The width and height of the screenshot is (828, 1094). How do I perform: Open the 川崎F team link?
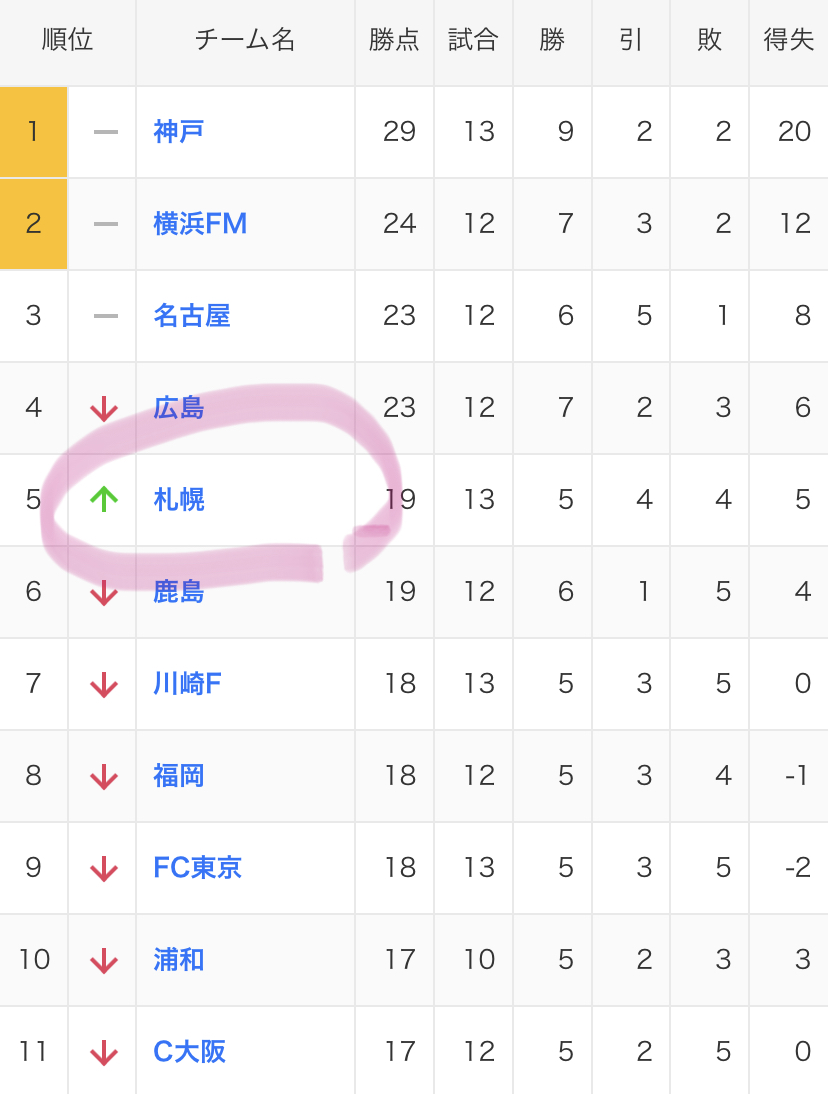click(187, 684)
